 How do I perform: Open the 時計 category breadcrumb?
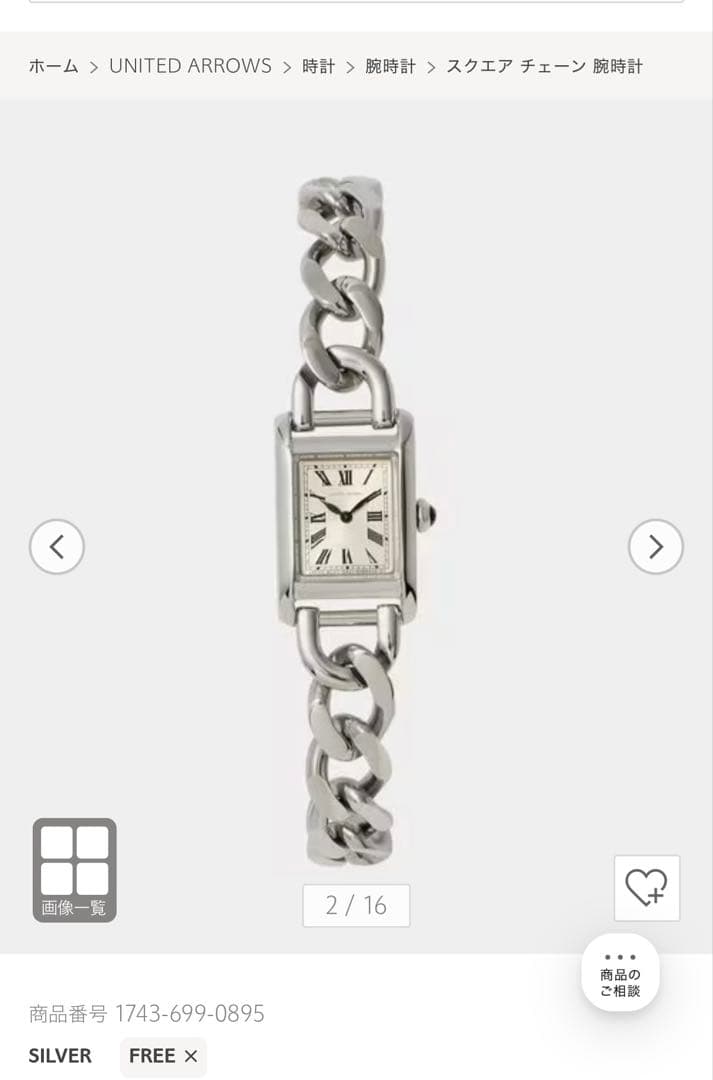tap(319, 66)
